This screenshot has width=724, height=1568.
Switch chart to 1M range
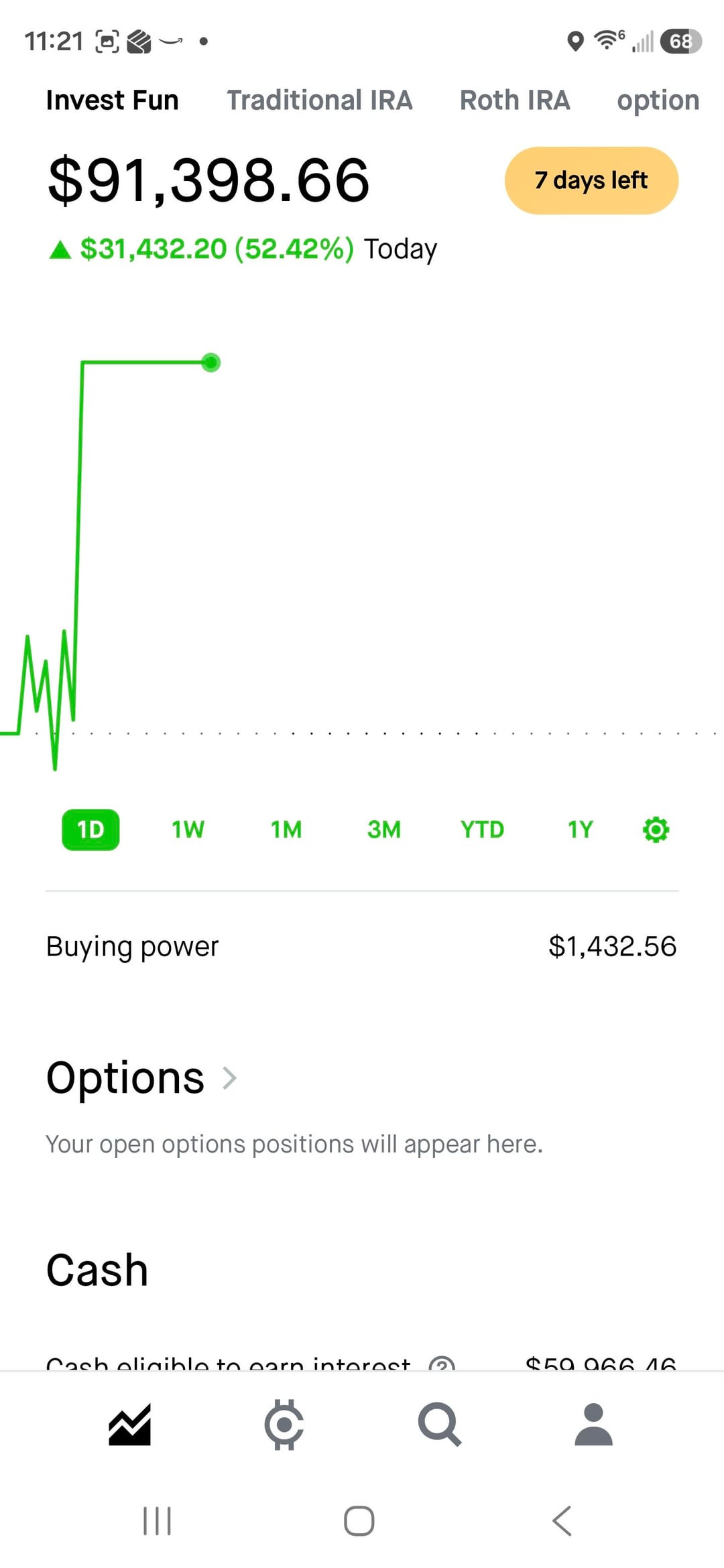point(286,830)
